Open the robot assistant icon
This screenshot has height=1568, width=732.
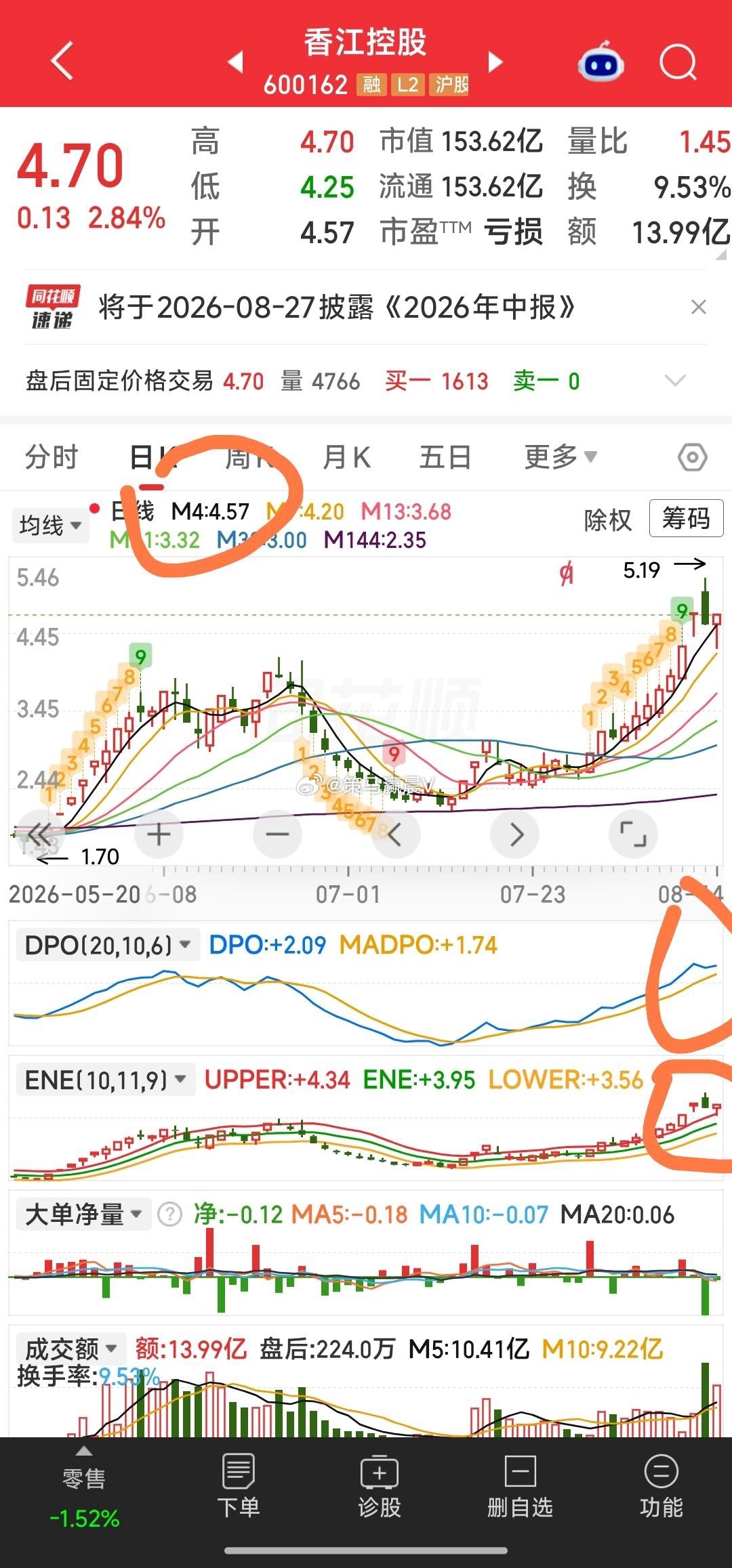(601, 62)
